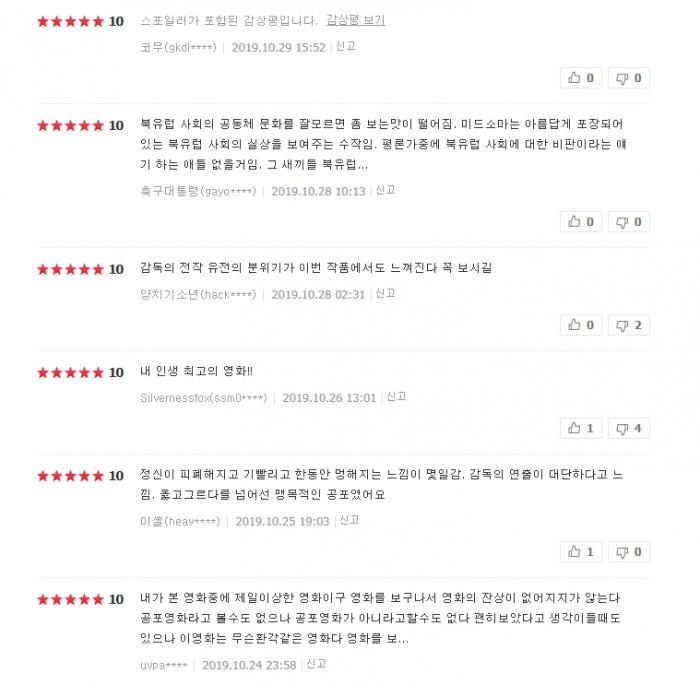Image resolution: width=700 pixels, height=685 pixels.
Task: Report the review by uvpa
Action: click(317, 663)
